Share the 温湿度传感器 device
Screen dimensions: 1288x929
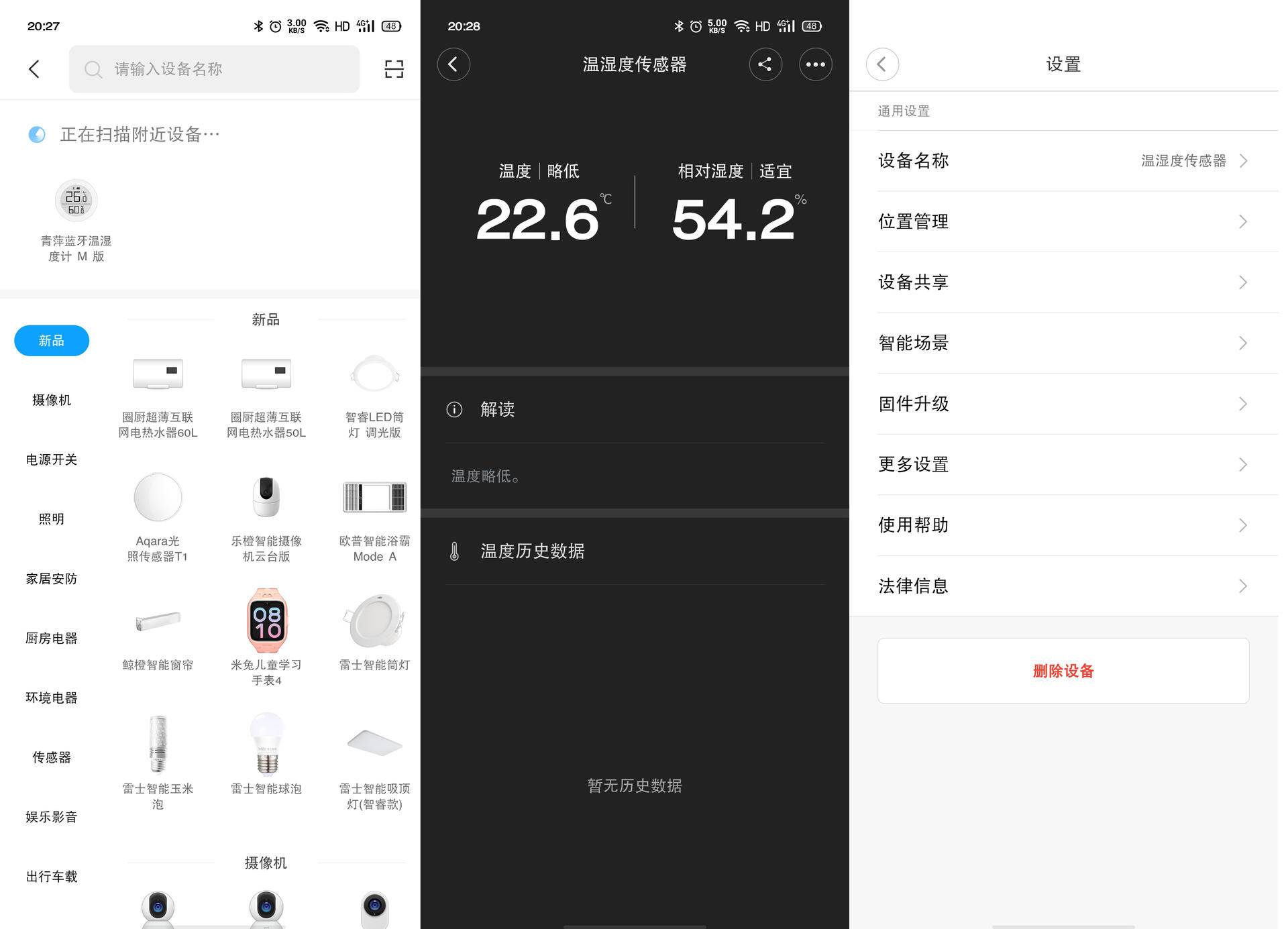click(765, 64)
